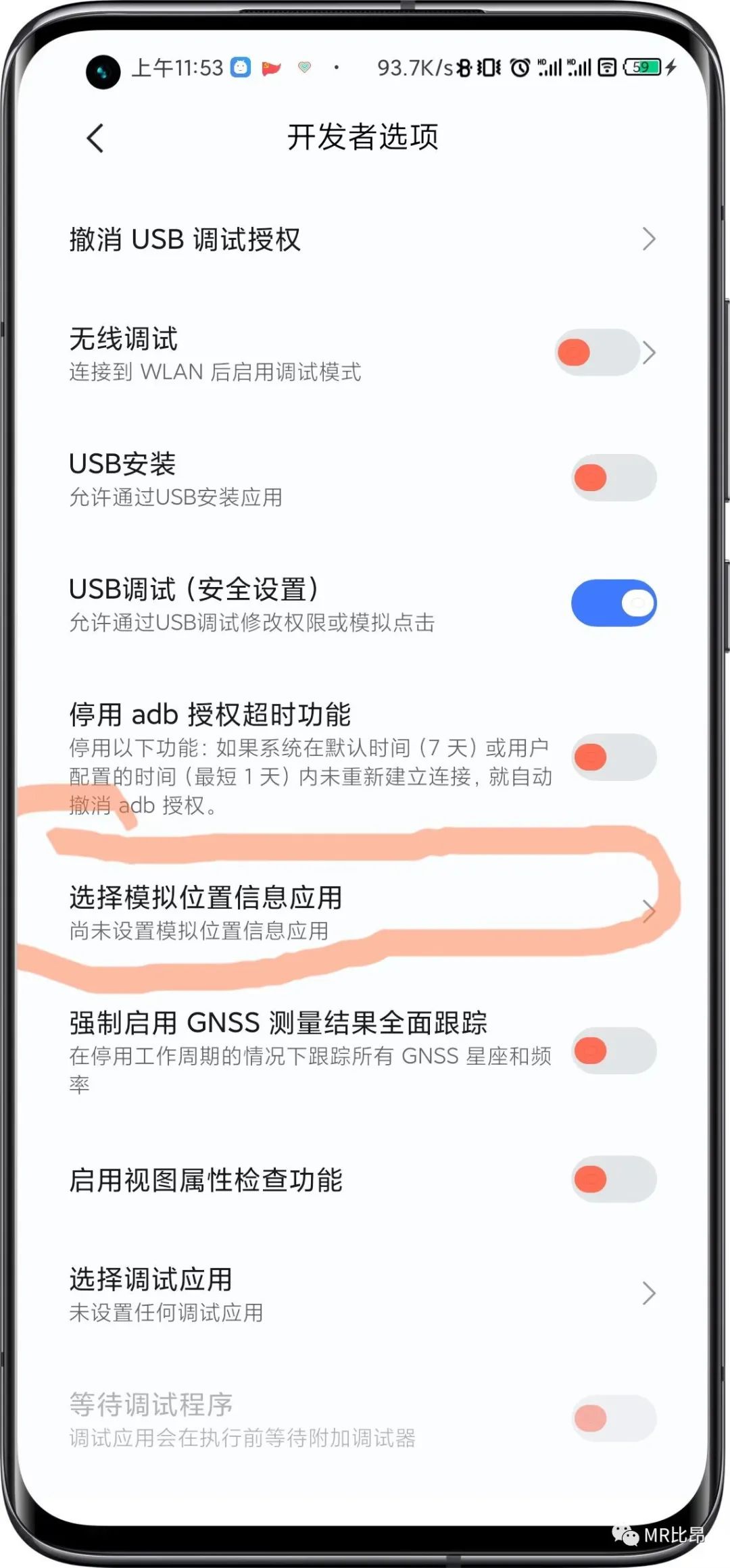Turn on the USB安装 toggle

(x=612, y=477)
